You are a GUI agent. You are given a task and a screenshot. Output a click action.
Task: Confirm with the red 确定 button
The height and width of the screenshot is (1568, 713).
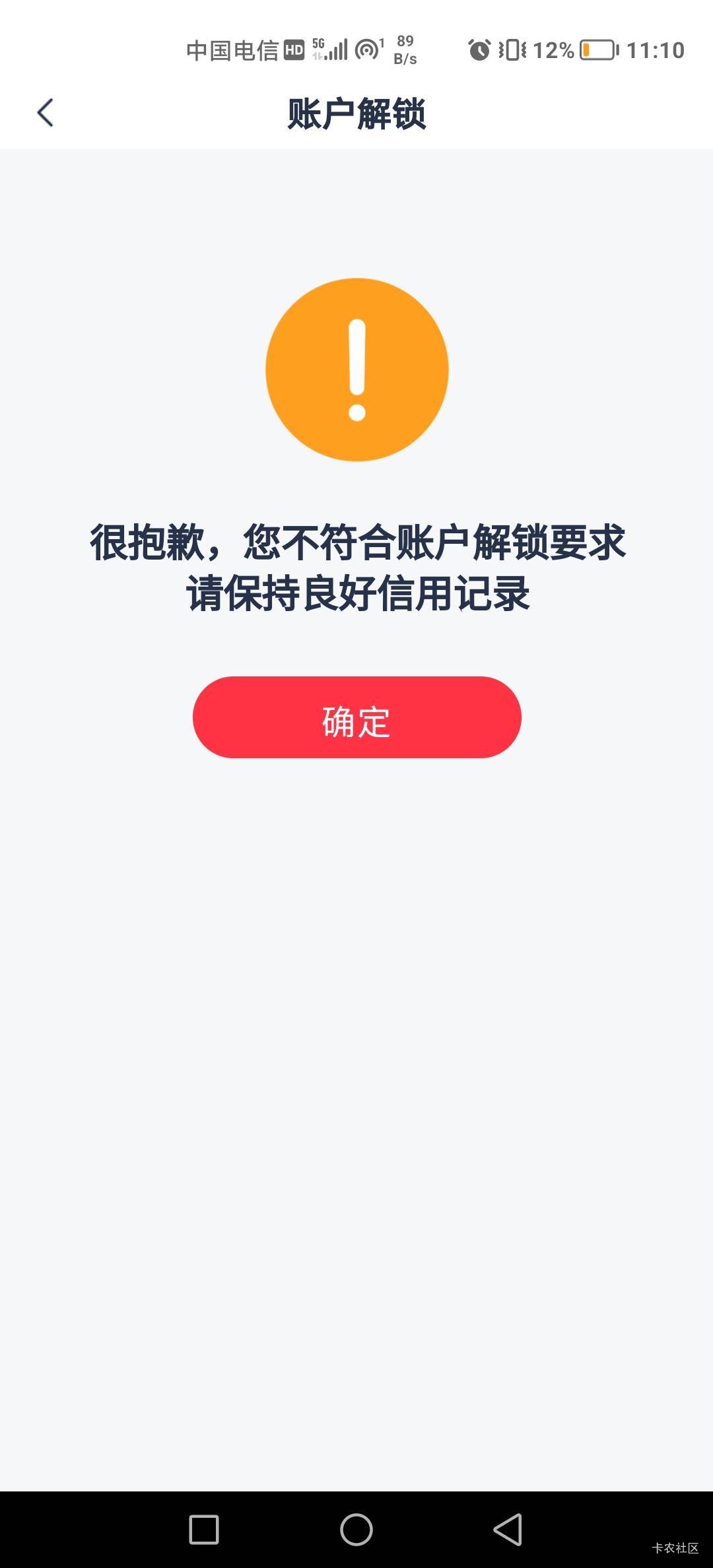pos(356,717)
